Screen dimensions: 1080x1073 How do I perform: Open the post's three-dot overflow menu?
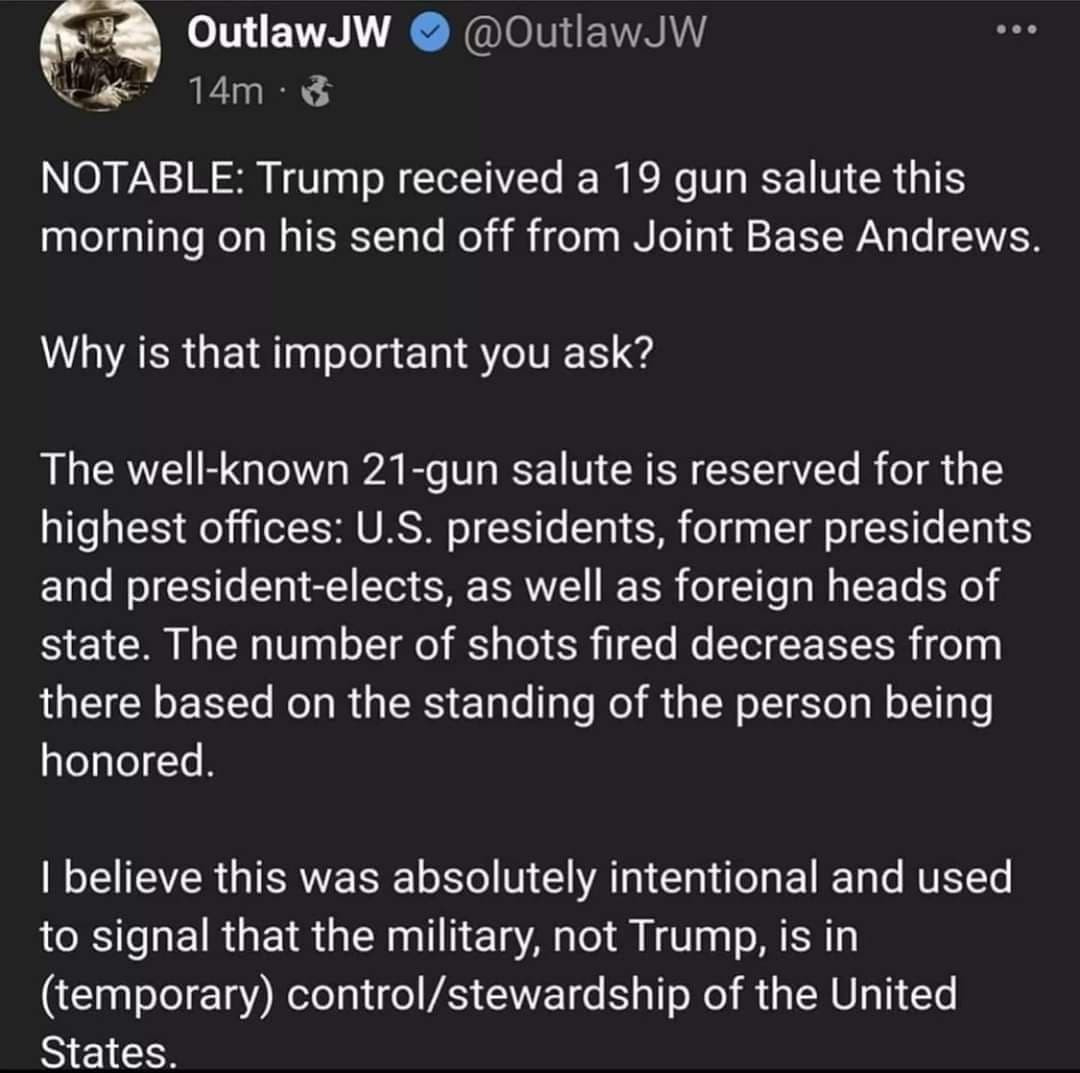click(x=1017, y=31)
